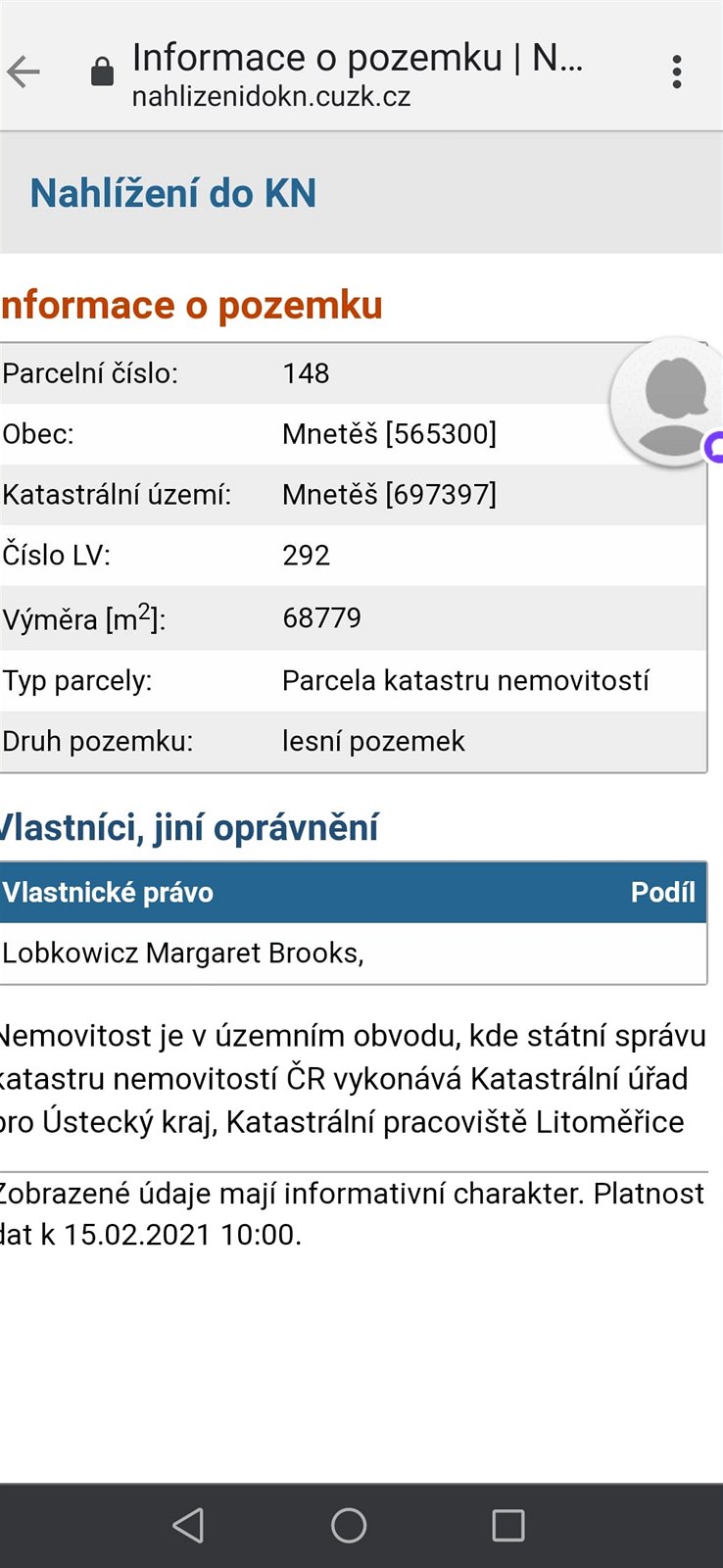
Task: Open the recent apps view
Action: [x=507, y=1525]
